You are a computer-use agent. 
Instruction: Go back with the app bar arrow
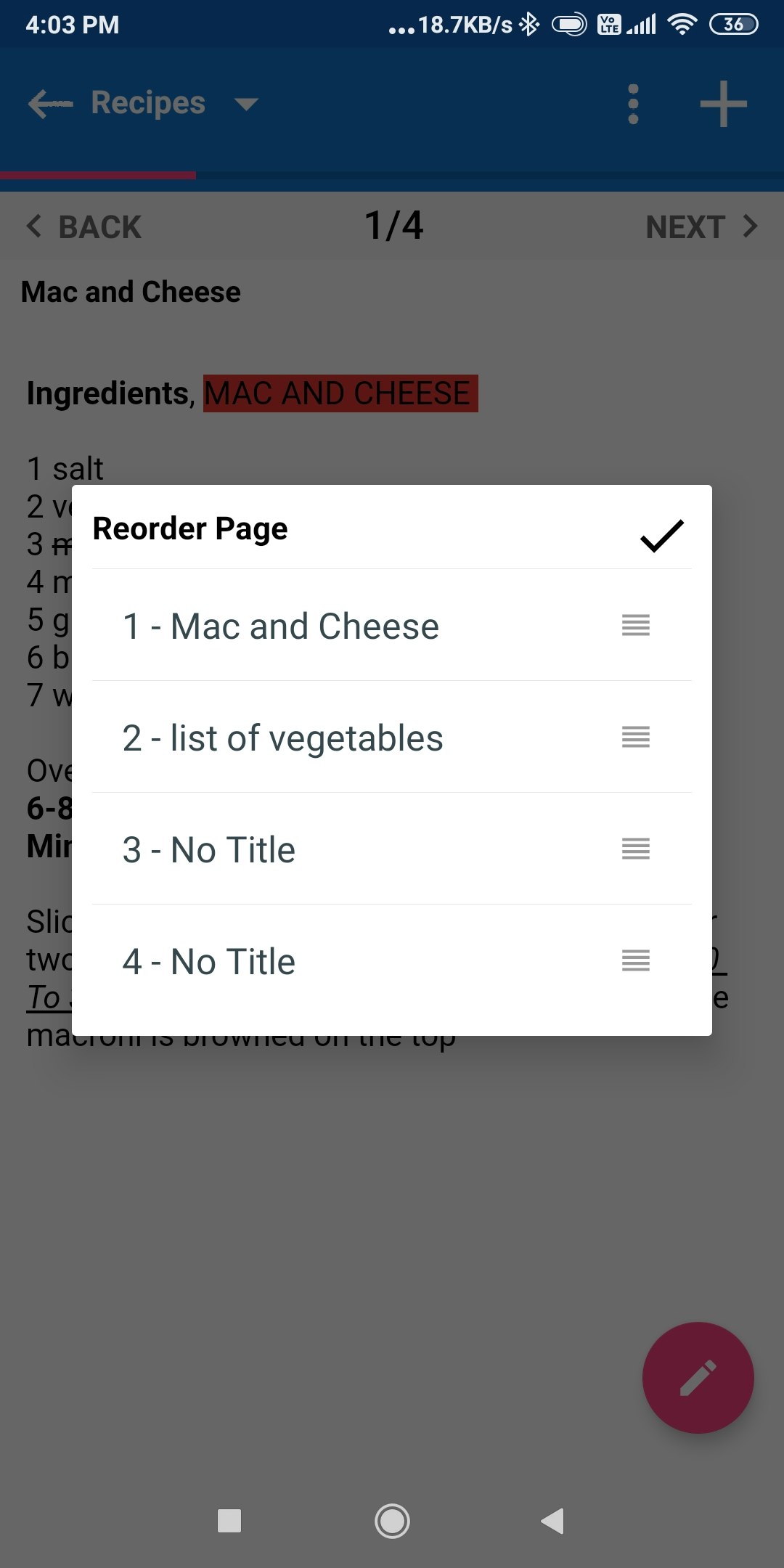[x=49, y=104]
